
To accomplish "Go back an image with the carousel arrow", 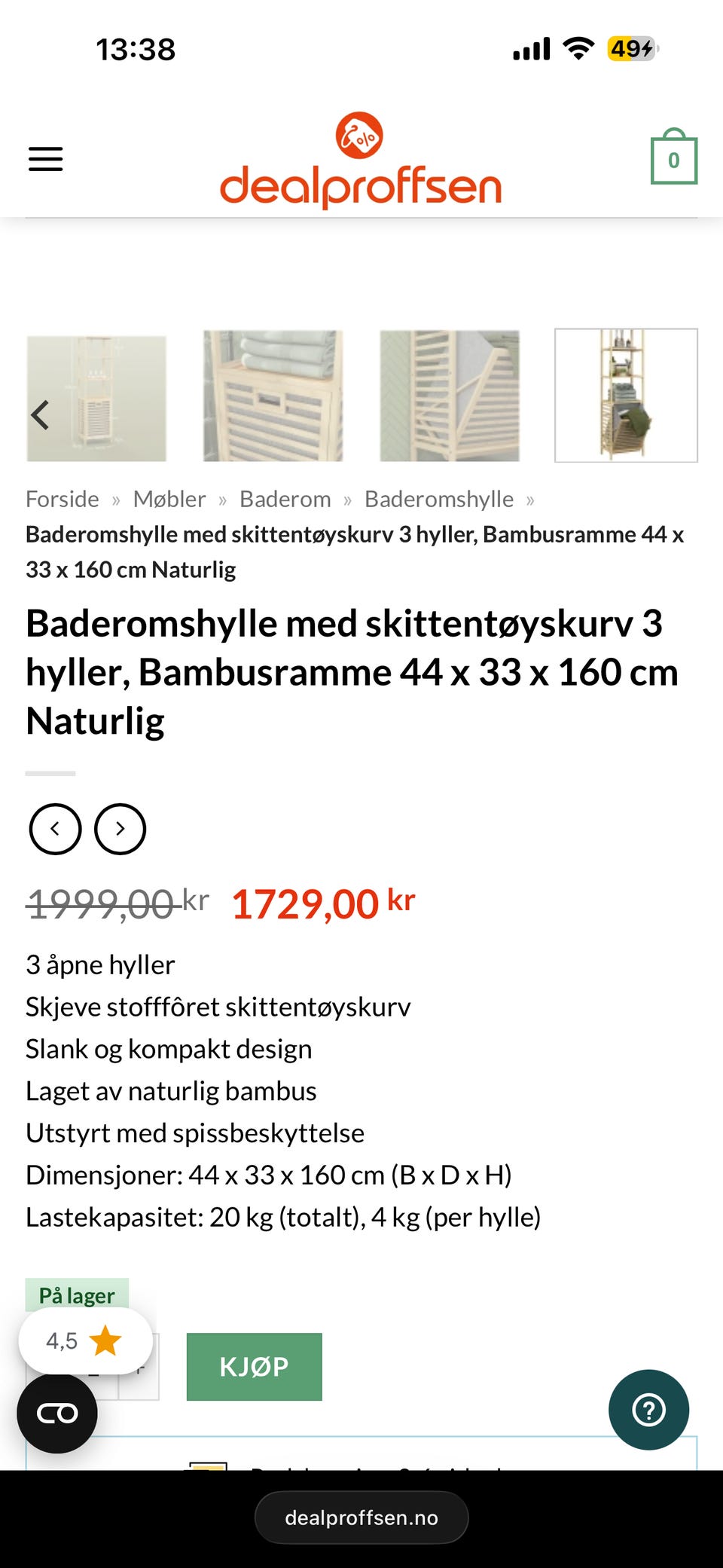I will click(40, 414).
